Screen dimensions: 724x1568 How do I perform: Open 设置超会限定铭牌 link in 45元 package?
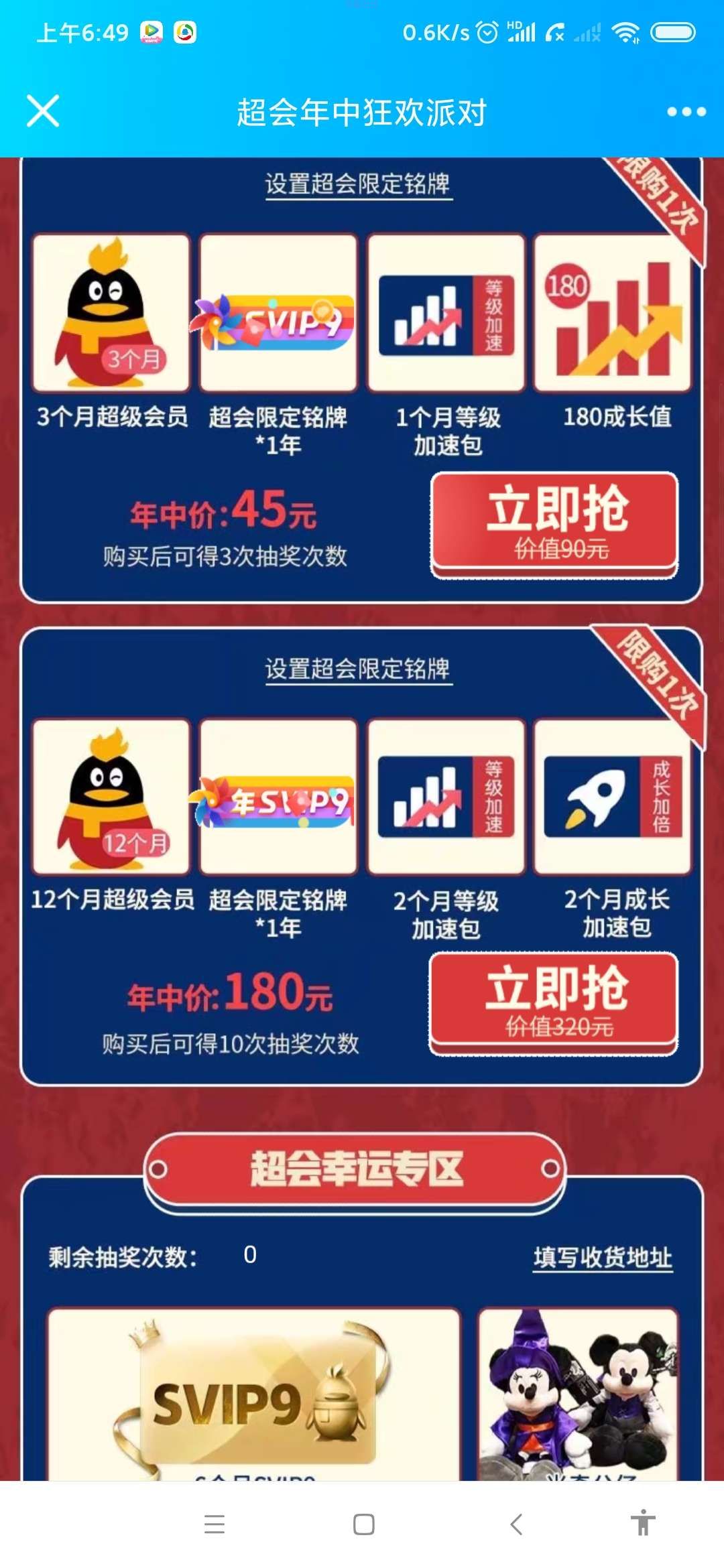358,184
